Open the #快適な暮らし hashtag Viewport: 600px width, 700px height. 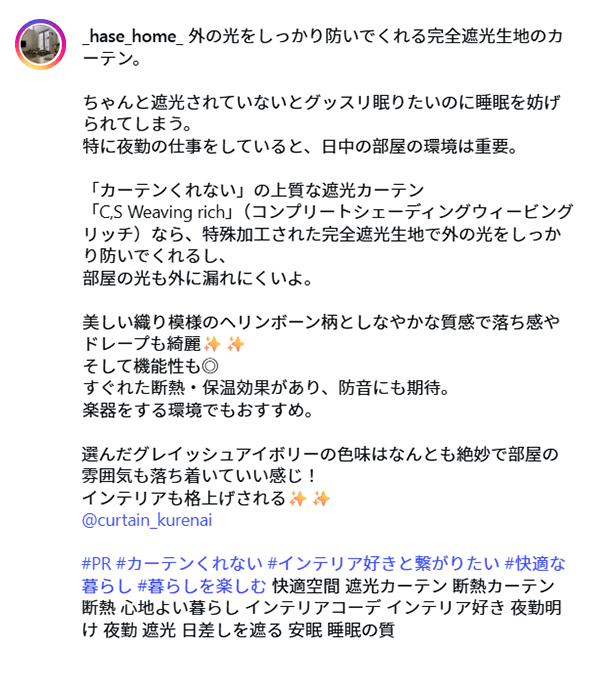(x=535, y=562)
